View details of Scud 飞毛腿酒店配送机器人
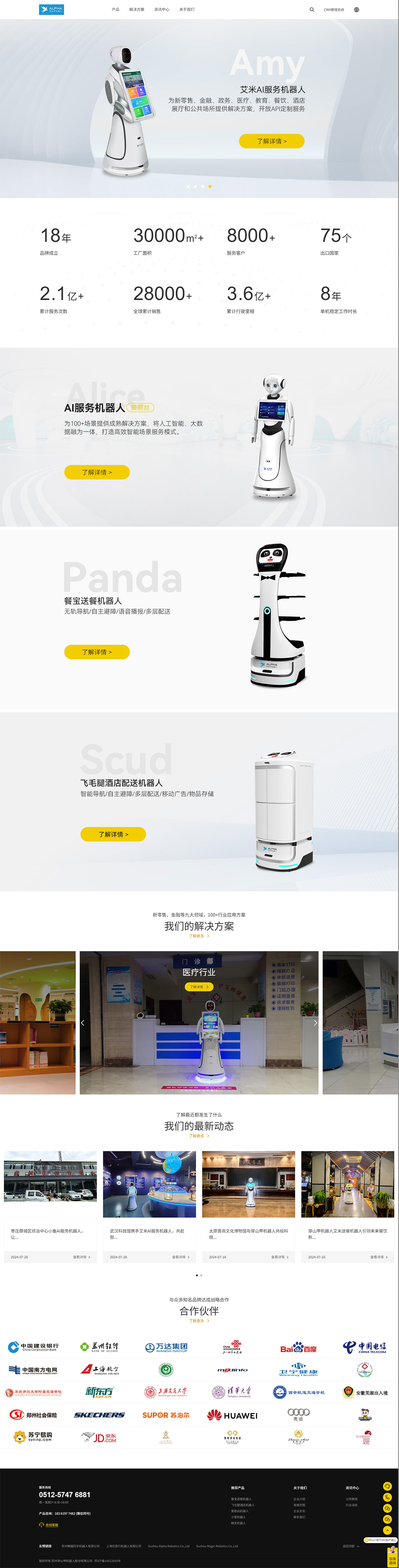 pos(113,834)
